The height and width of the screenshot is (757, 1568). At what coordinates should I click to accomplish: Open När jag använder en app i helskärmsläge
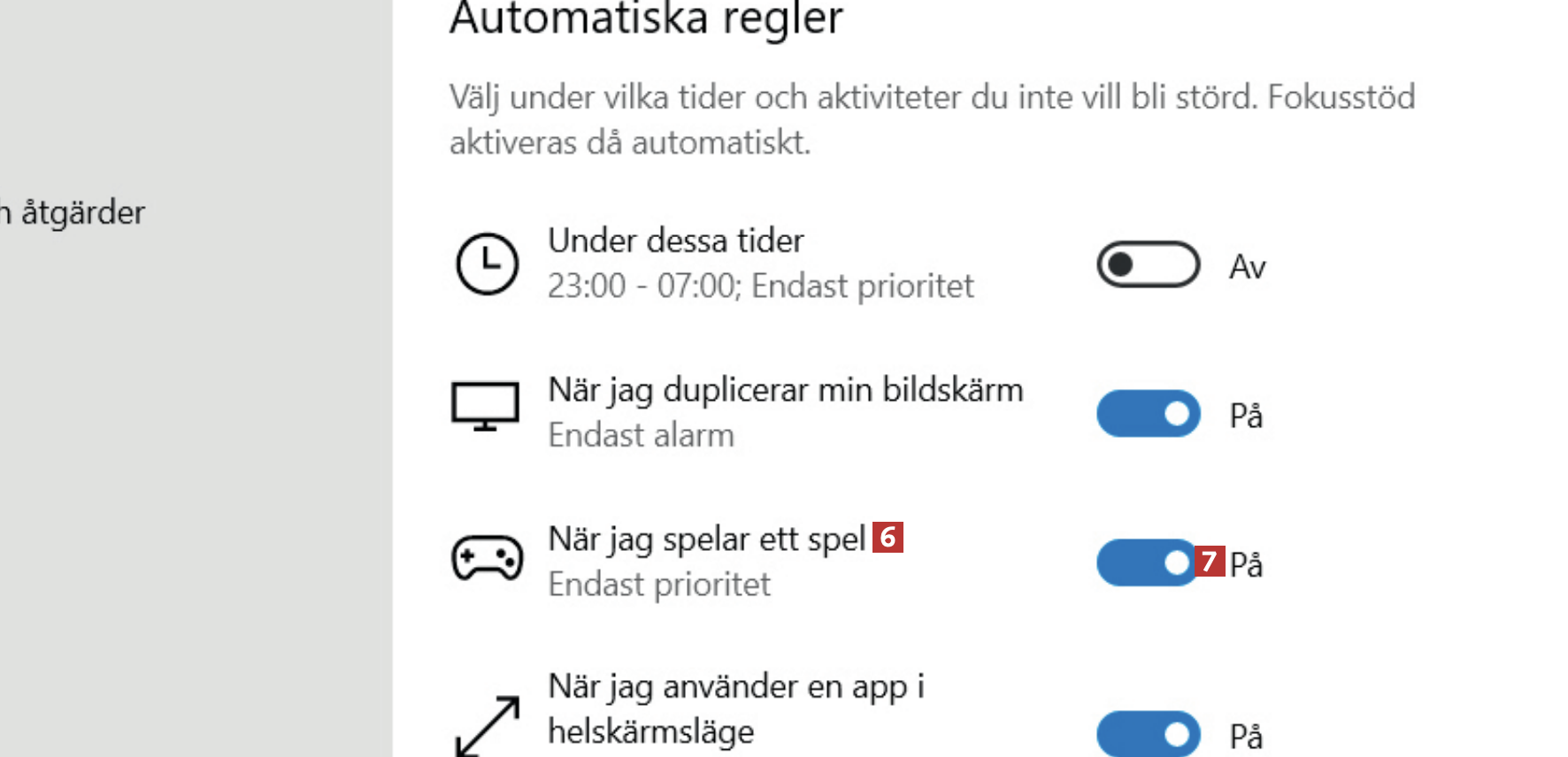(734, 688)
